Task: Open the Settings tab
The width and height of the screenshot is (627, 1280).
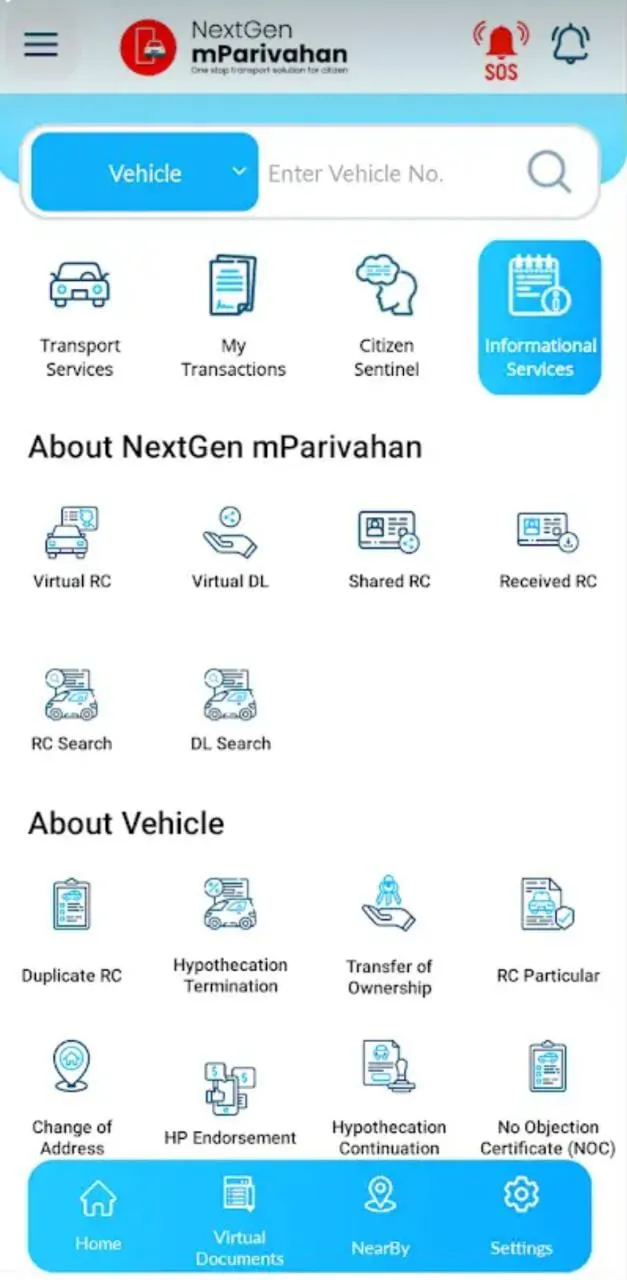Action: click(x=521, y=1215)
